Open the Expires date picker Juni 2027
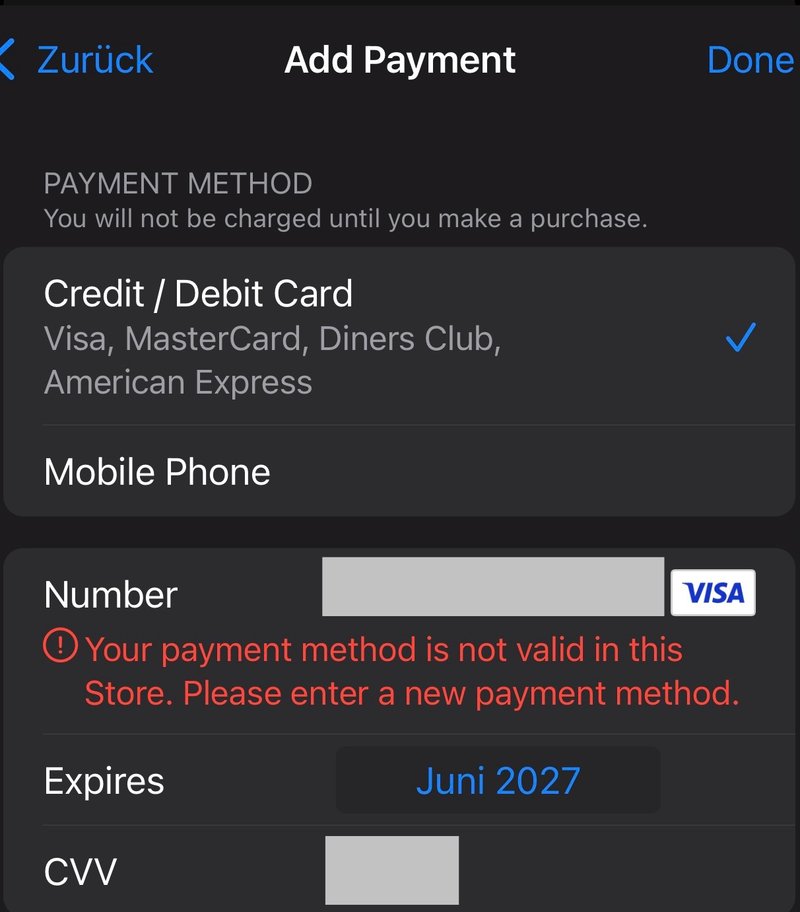Viewport: 800px width, 912px height. pyautogui.click(x=498, y=780)
